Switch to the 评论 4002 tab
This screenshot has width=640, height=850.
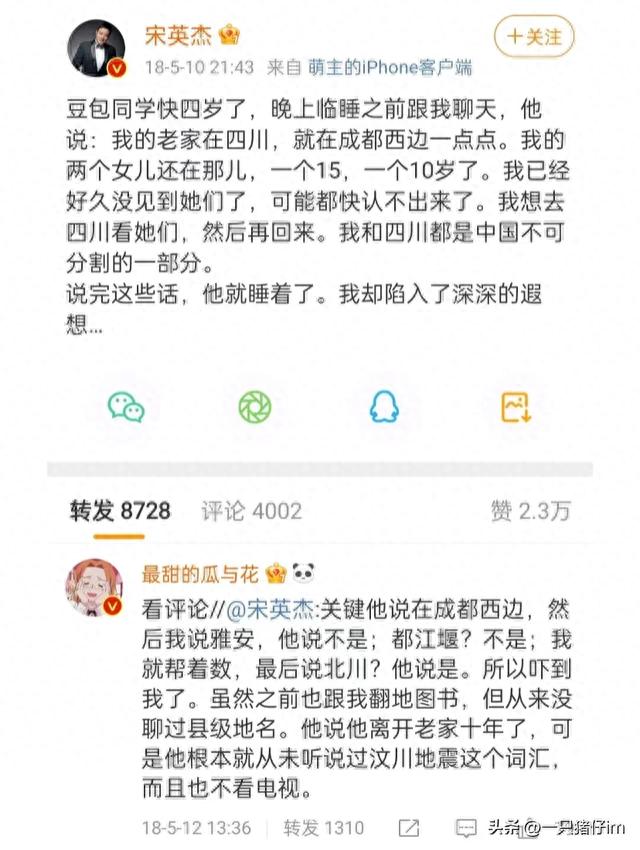pos(251,511)
